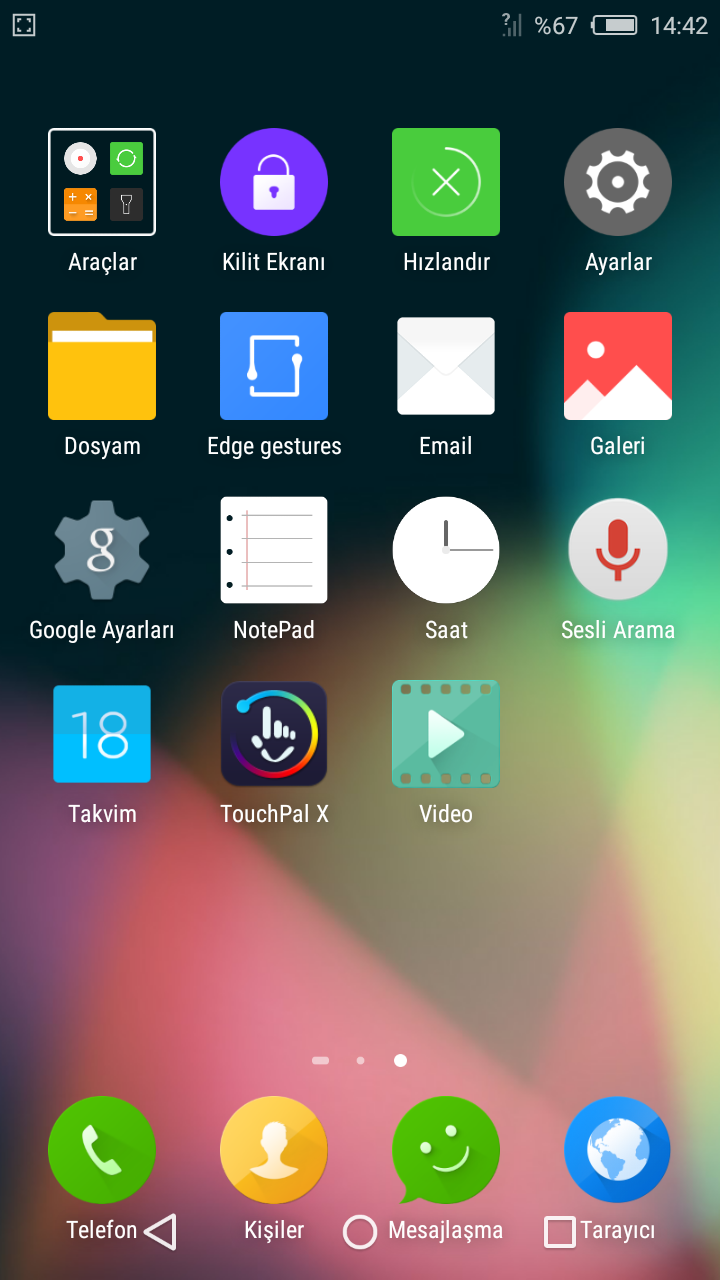Launch Edge gestures app

pyautogui.click(x=274, y=366)
